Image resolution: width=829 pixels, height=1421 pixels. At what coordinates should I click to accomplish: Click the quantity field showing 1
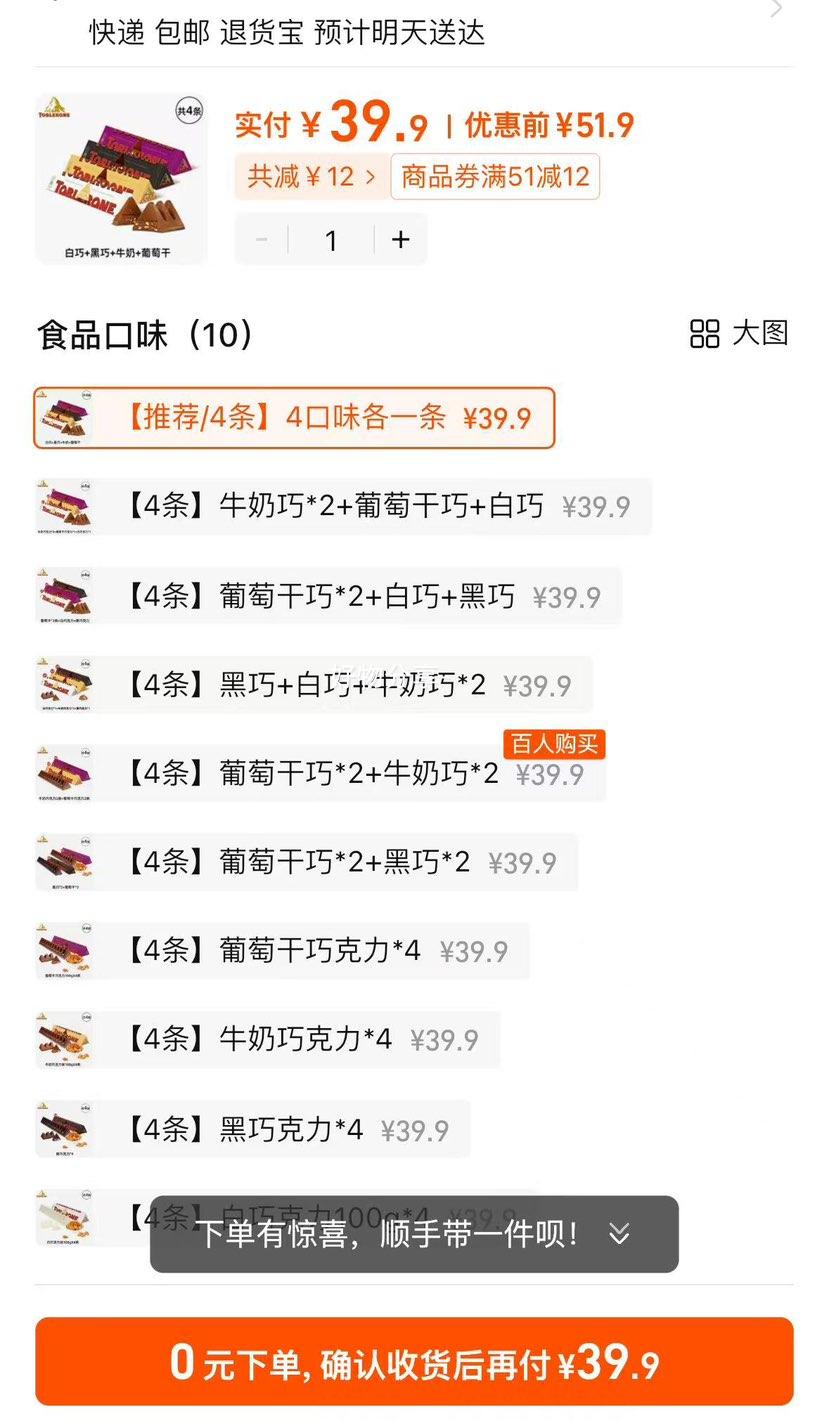pyautogui.click(x=331, y=239)
